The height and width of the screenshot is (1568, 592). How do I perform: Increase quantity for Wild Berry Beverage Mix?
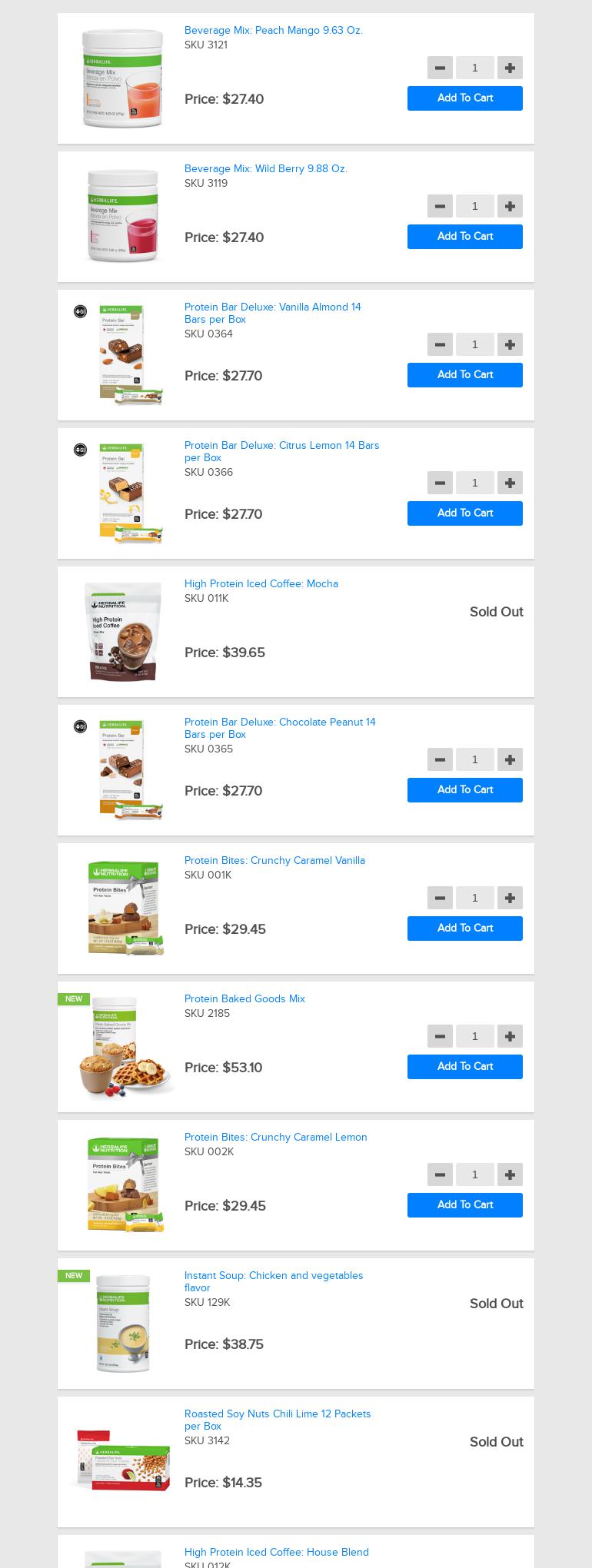pos(510,206)
